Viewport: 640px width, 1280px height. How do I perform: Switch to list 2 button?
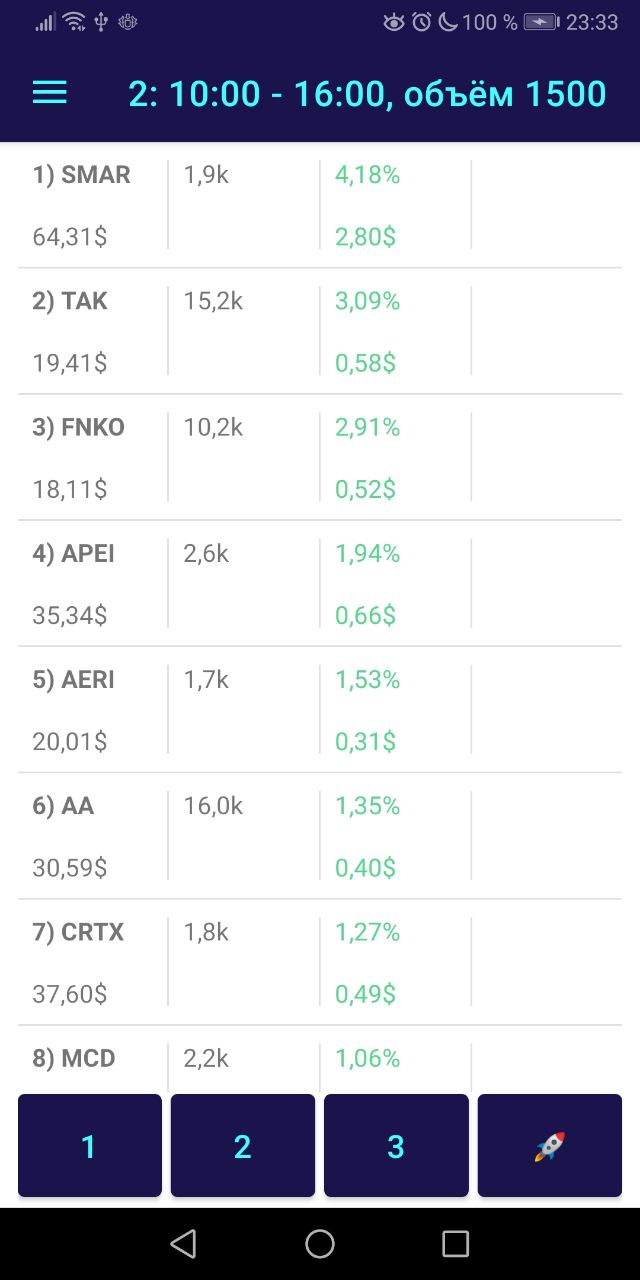point(243,1146)
